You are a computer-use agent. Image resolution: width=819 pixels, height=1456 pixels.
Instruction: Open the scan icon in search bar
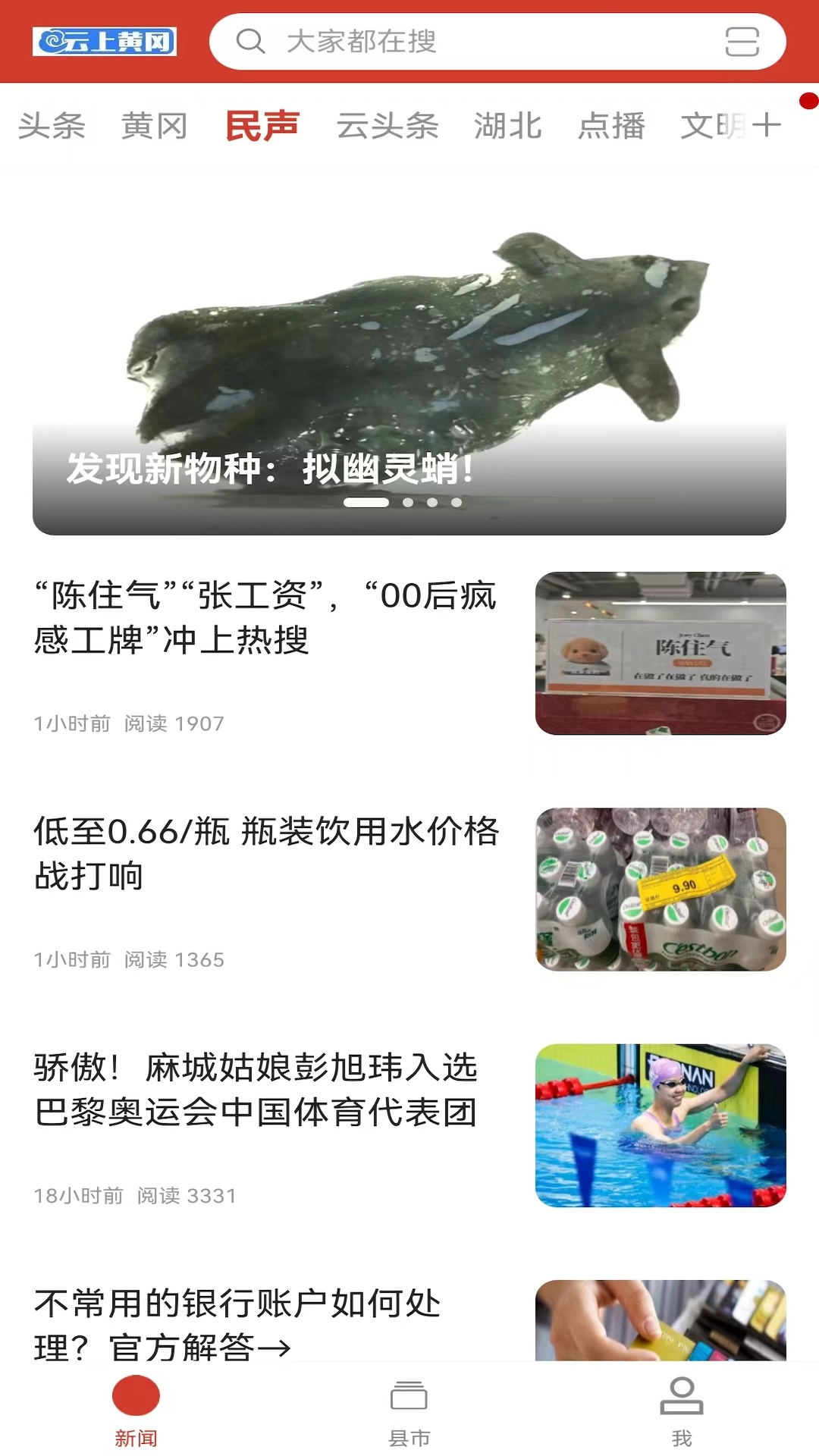[x=742, y=42]
